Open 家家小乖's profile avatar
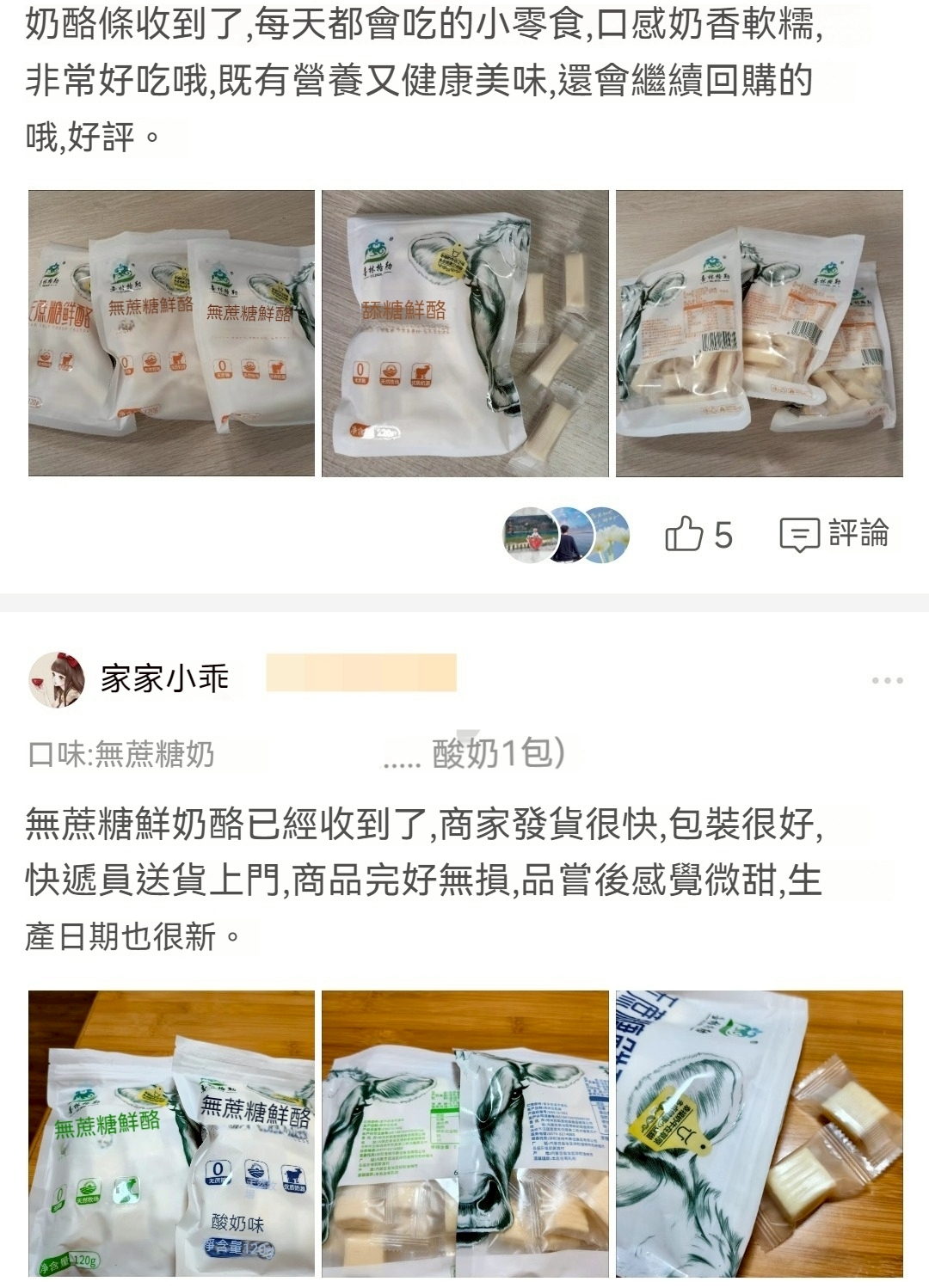Image resolution: width=929 pixels, height=1288 pixels. coord(57,679)
